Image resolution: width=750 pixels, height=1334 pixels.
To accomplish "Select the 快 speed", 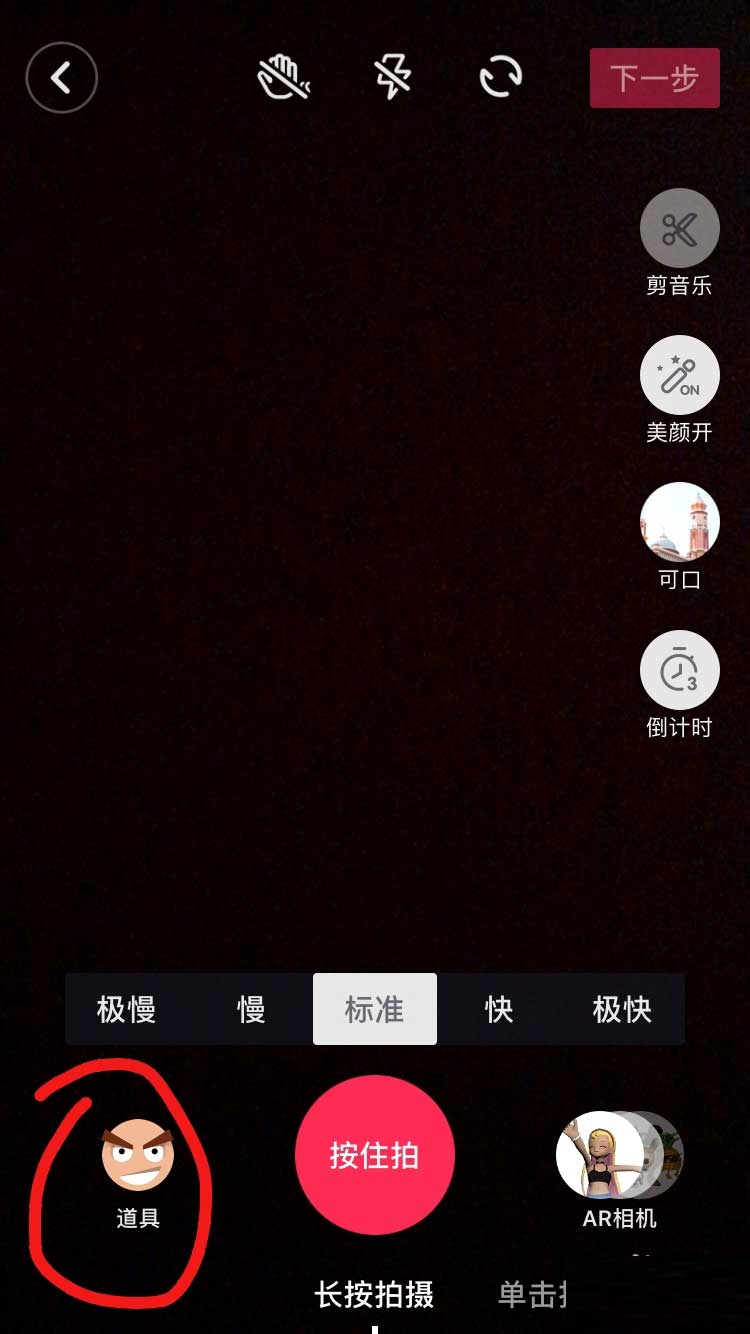I will [498, 1009].
